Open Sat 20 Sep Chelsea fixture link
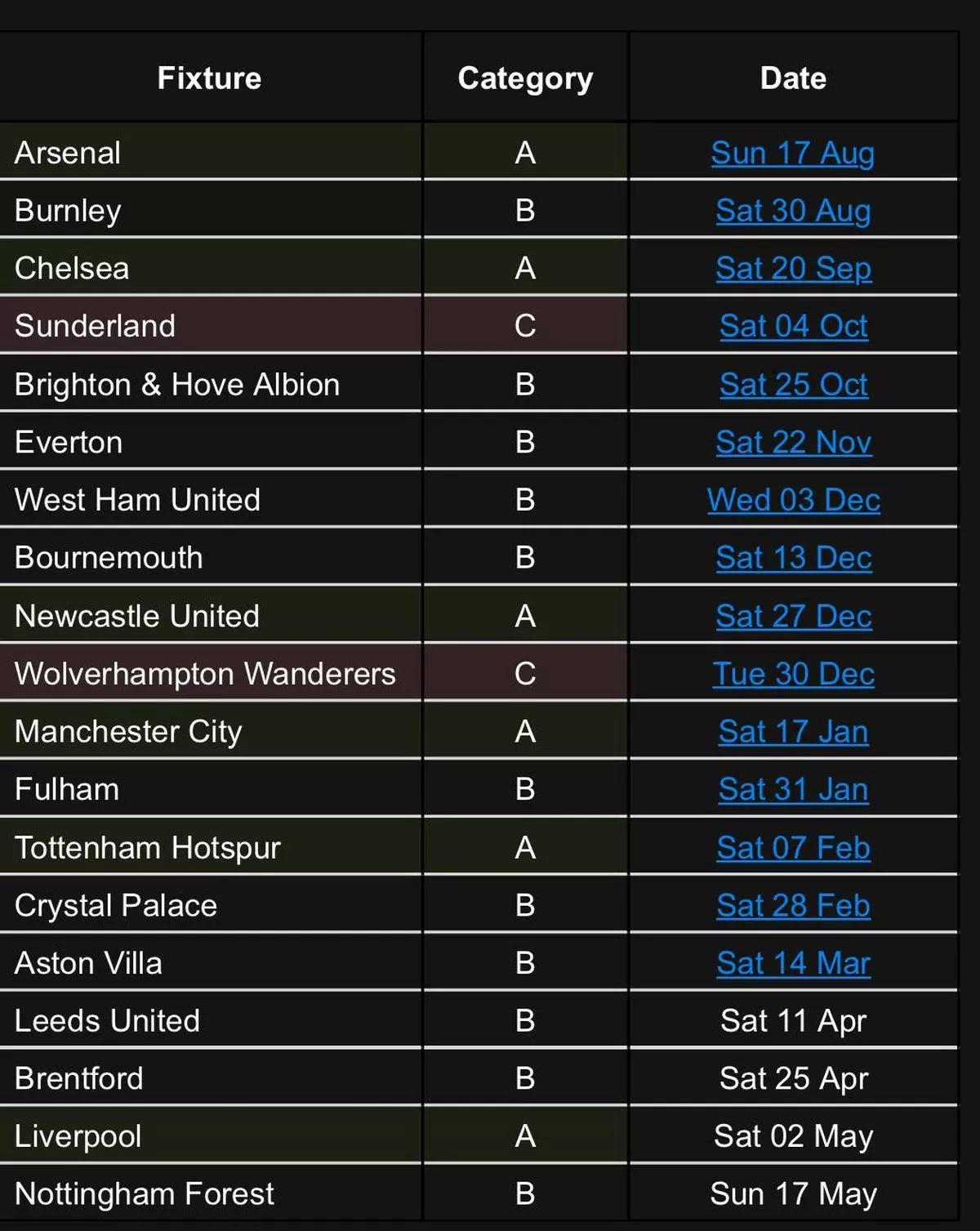980x1231 pixels. (x=792, y=268)
